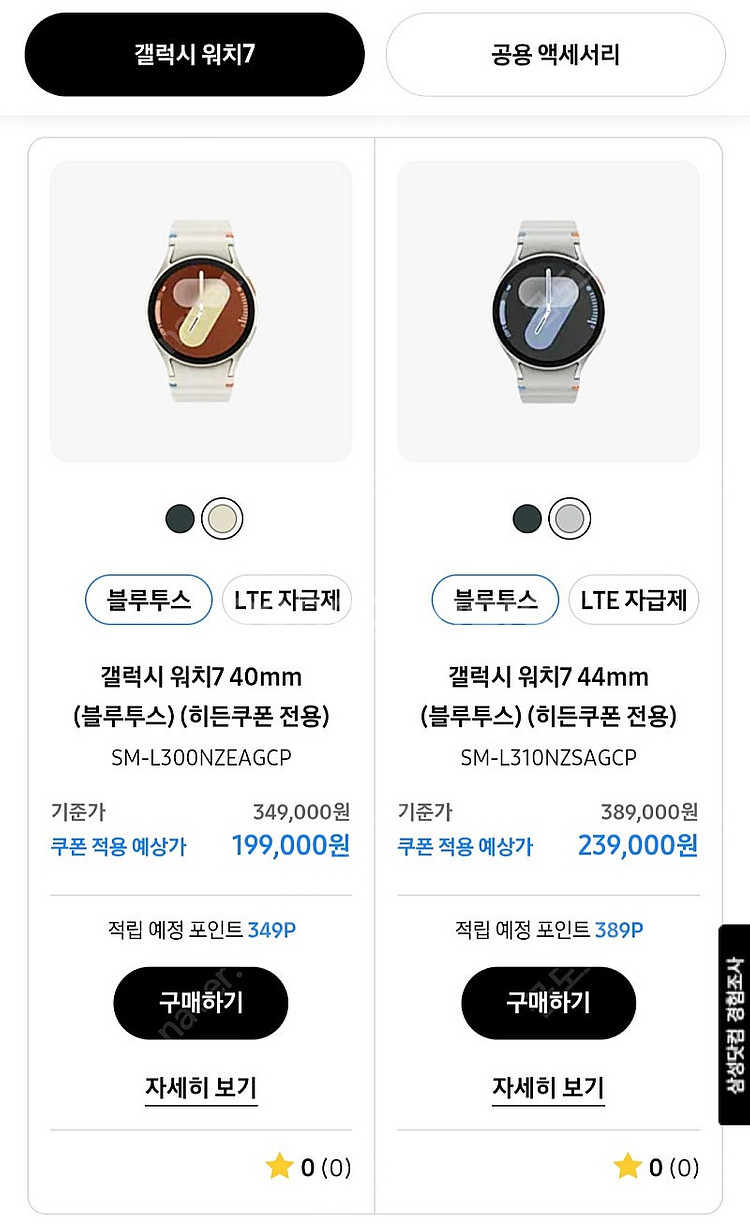Choose 블루투스 option for the 44mm watch
Viewport: 750px width, 1223px height.
[x=496, y=600]
